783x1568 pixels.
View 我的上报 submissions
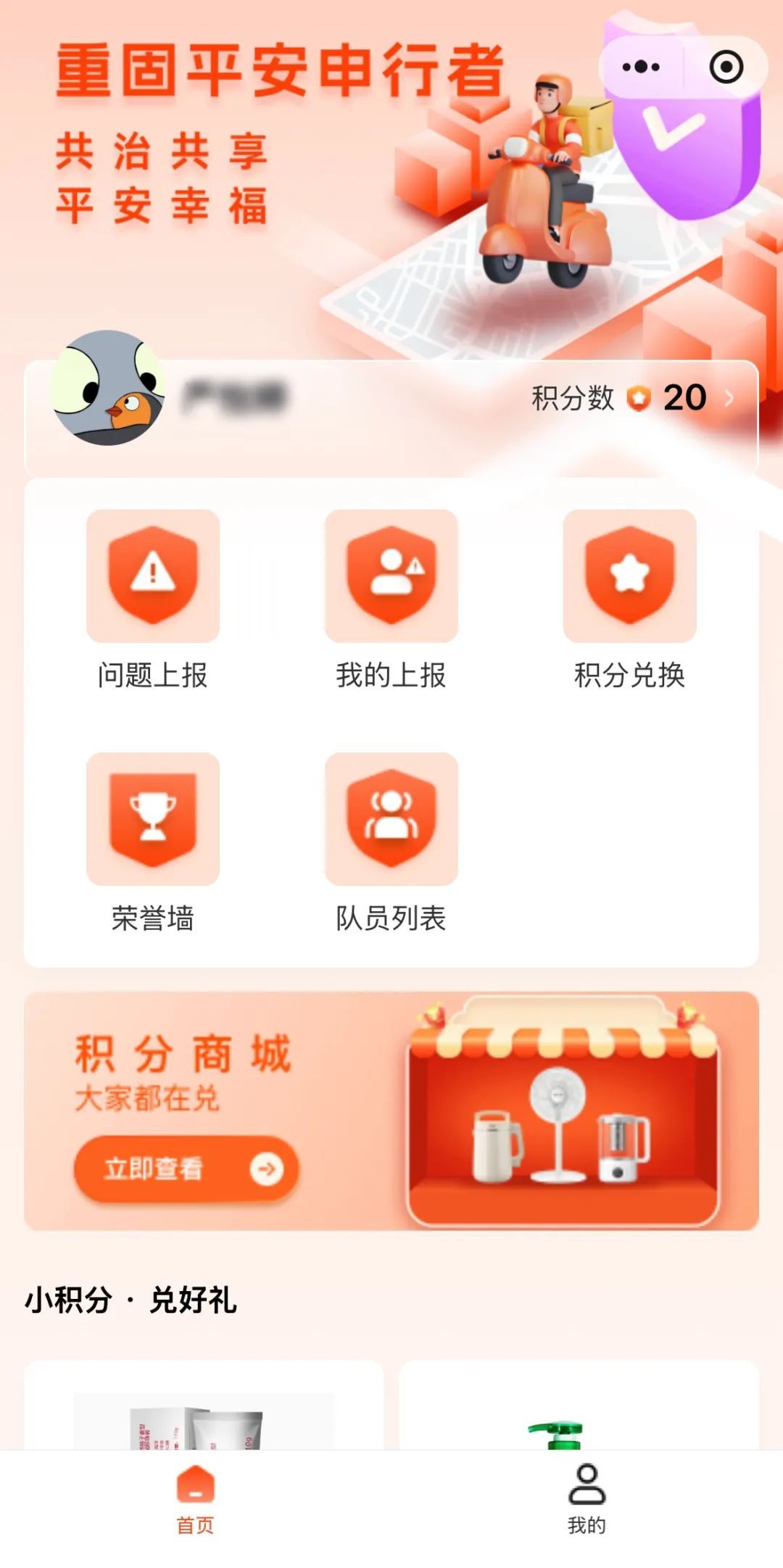click(391, 598)
